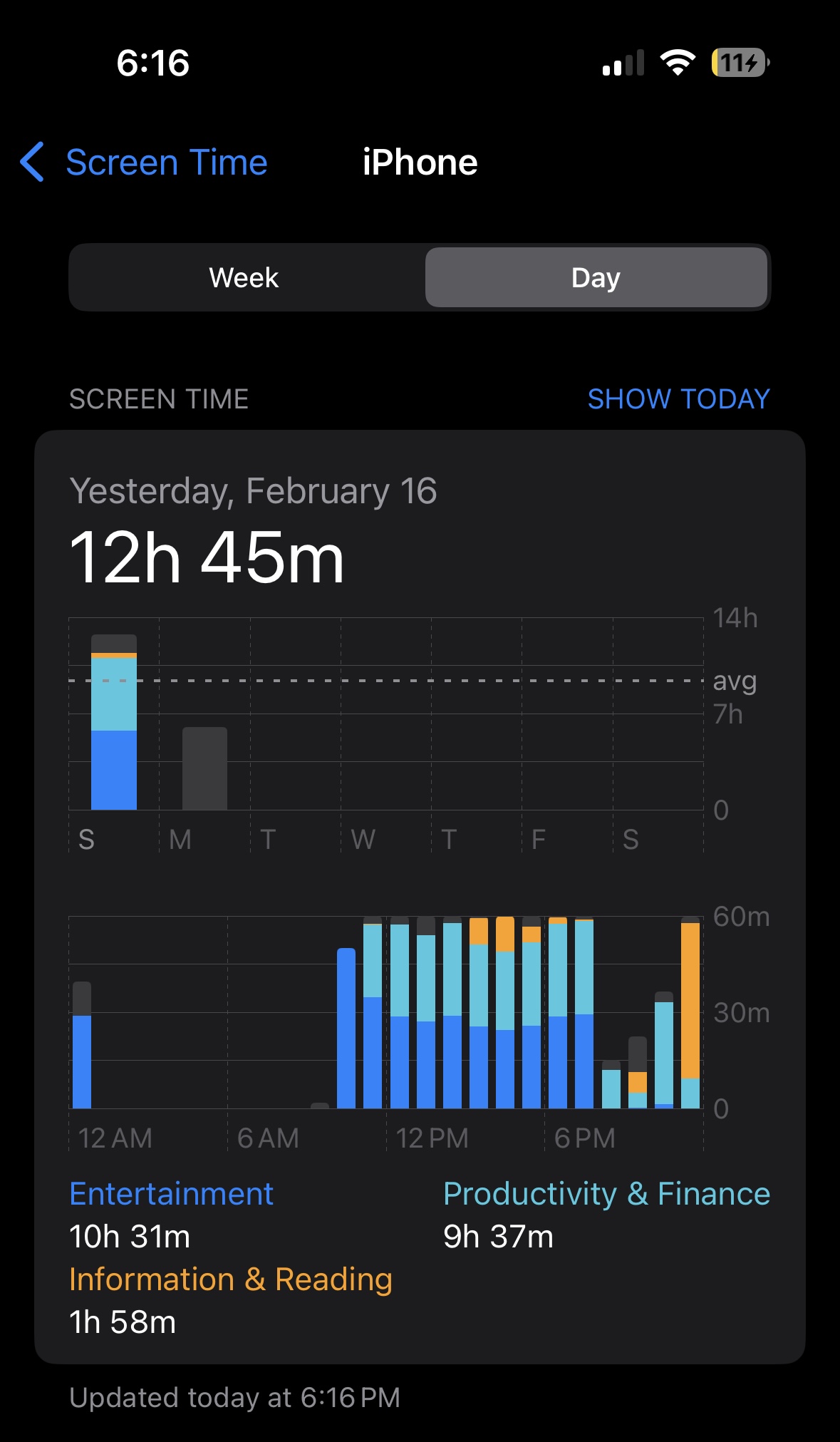This screenshot has width=840, height=1442.
Task: Select Monday's bar in the weekly chart
Action: [204, 768]
